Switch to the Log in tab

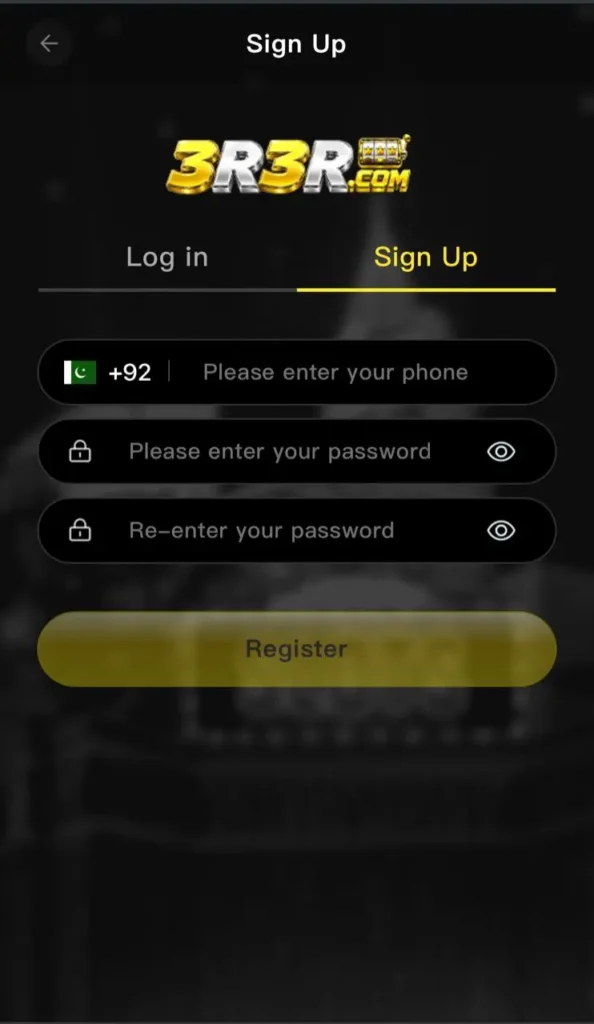point(167,257)
